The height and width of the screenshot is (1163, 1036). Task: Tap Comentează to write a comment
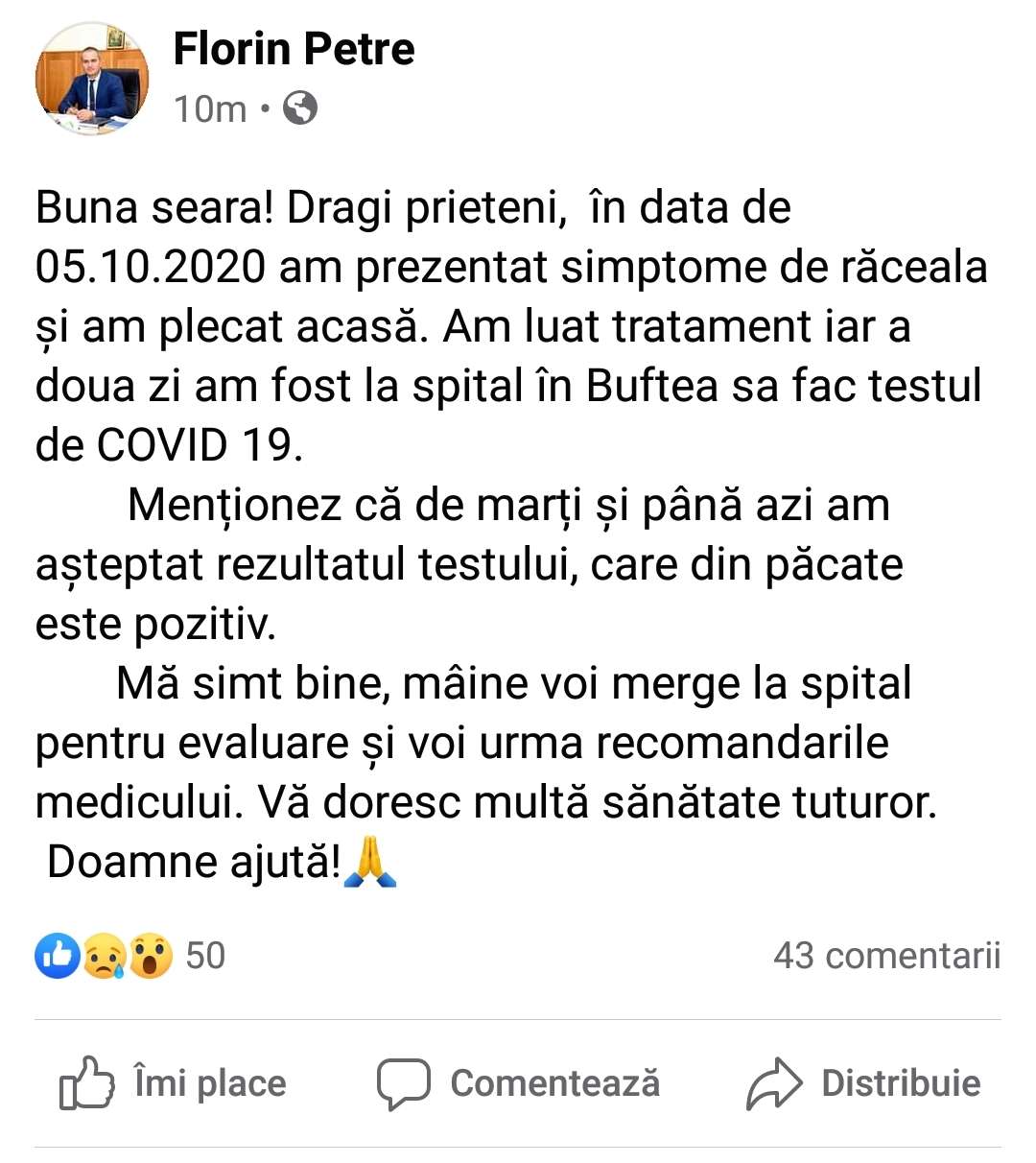click(x=518, y=1083)
